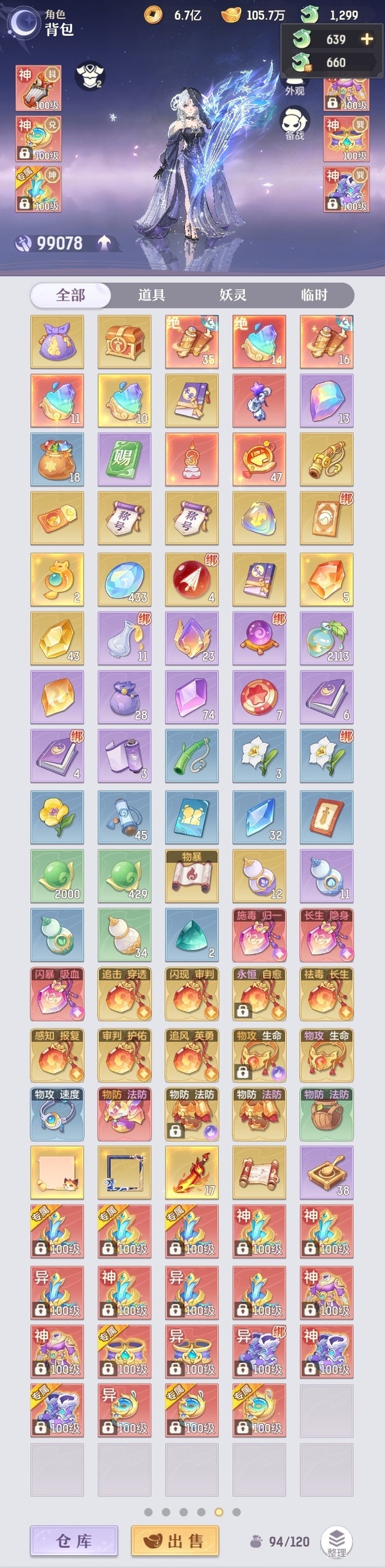
Task: Open the item with quantity 2113
Action: tap(327, 638)
